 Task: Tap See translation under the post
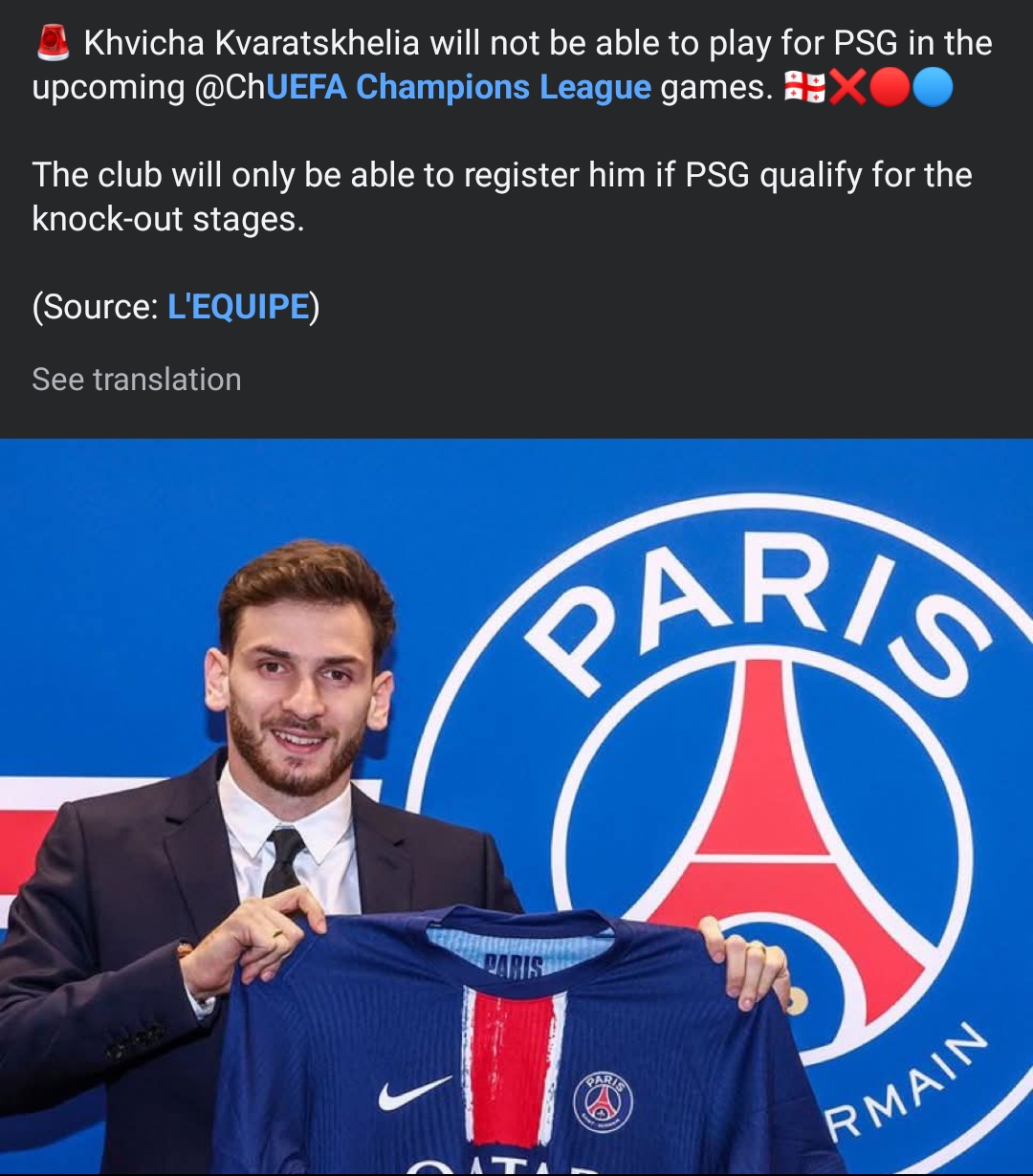click(x=137, y=380)
